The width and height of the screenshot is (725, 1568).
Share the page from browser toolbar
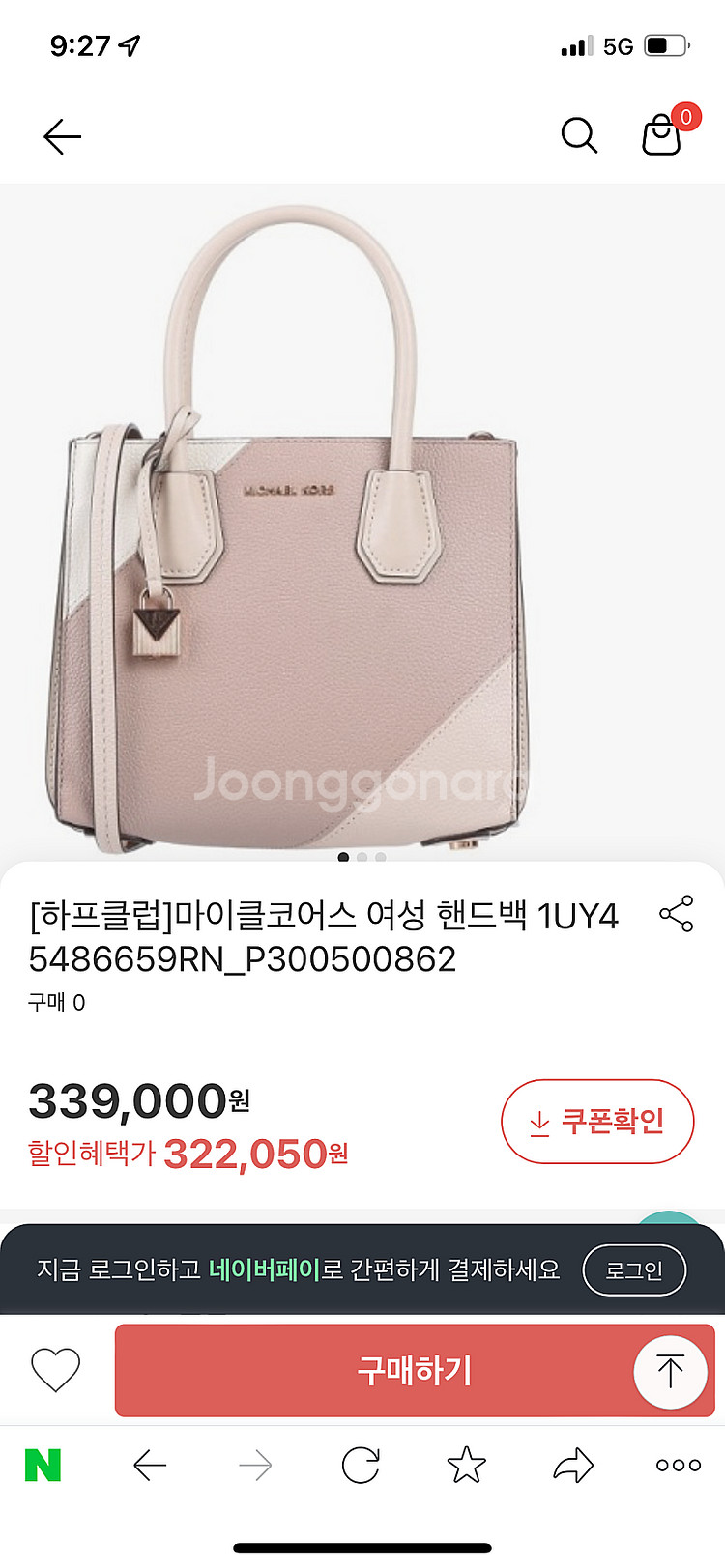click(x=572, y=1466)
